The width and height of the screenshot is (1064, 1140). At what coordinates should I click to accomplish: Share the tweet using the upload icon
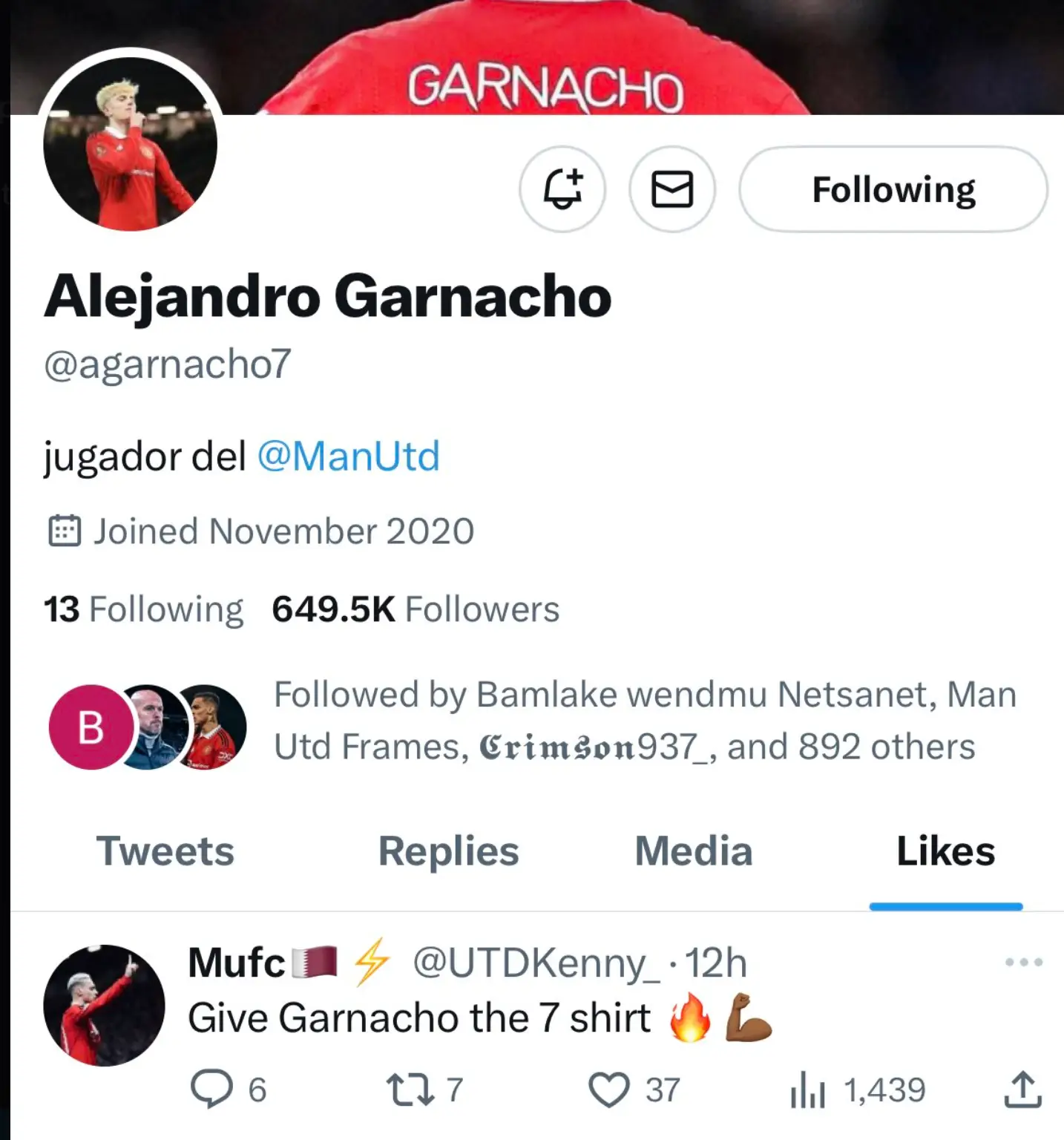coord(1024,1090)
